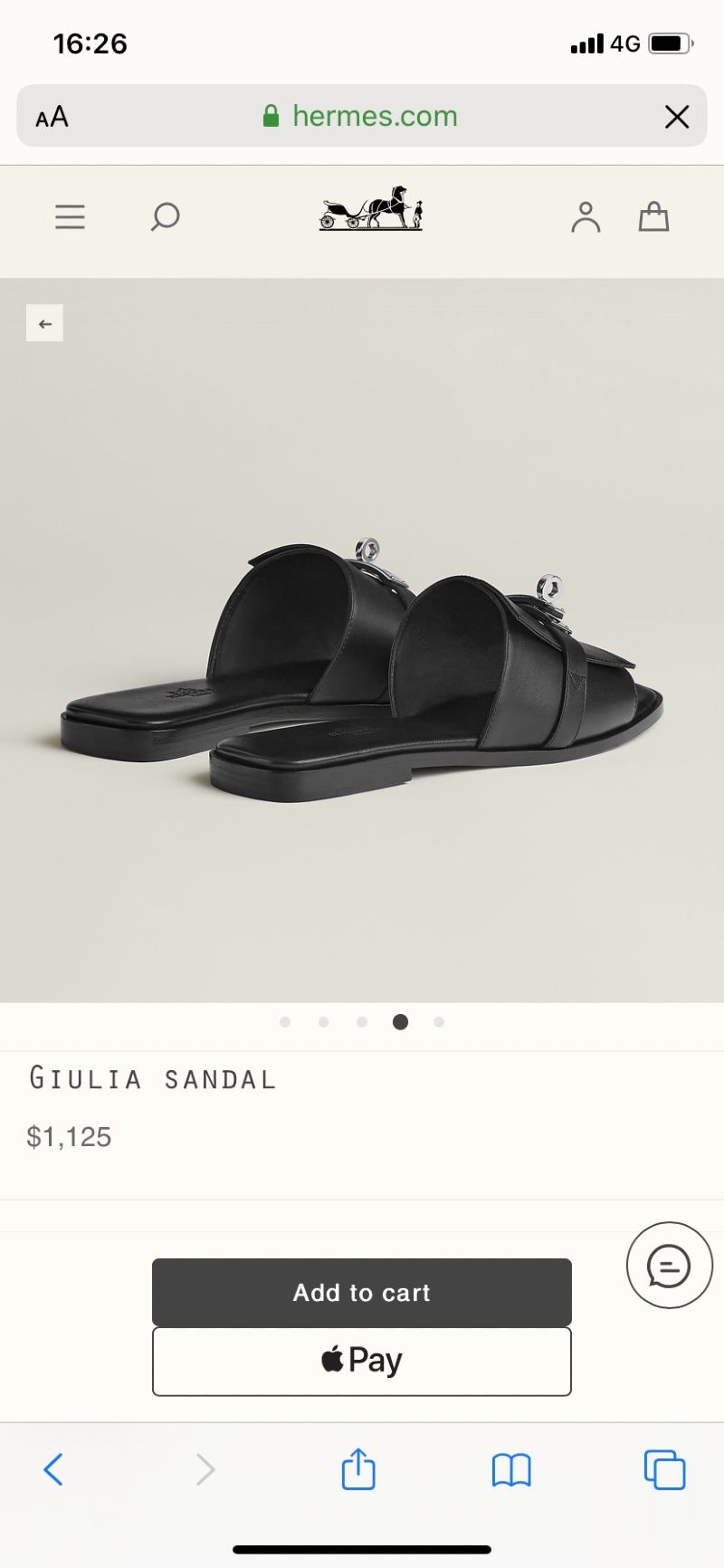Open the chat support bubble

click(x=669, y=1266)
